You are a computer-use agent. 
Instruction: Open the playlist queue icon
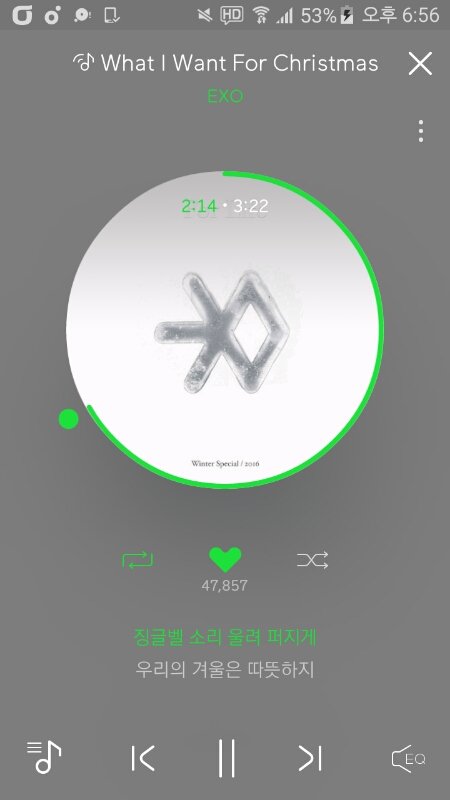point(44,757)
